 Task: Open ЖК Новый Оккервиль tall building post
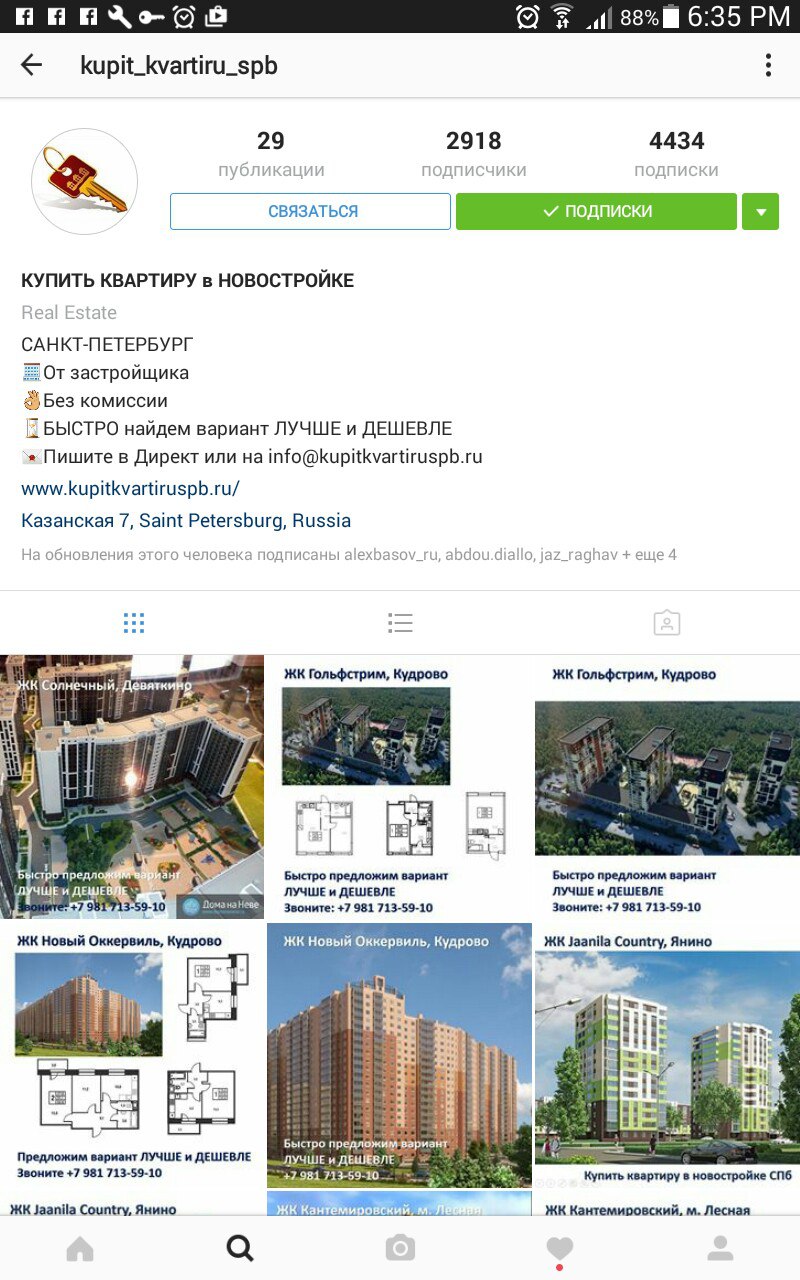(399, 1055)
